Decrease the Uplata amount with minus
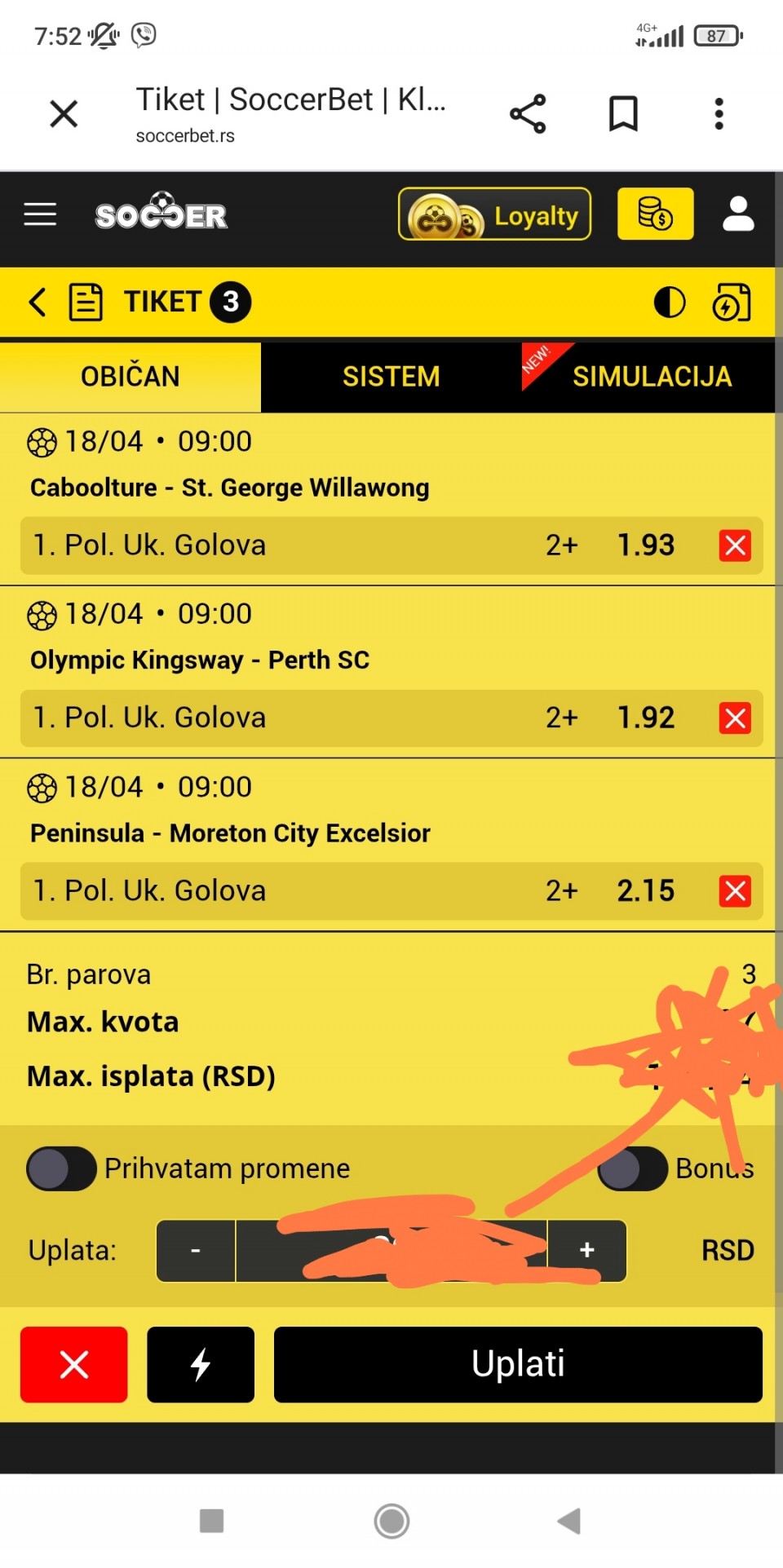This screenshot has width=783, height=1568. pos(196,1251)
